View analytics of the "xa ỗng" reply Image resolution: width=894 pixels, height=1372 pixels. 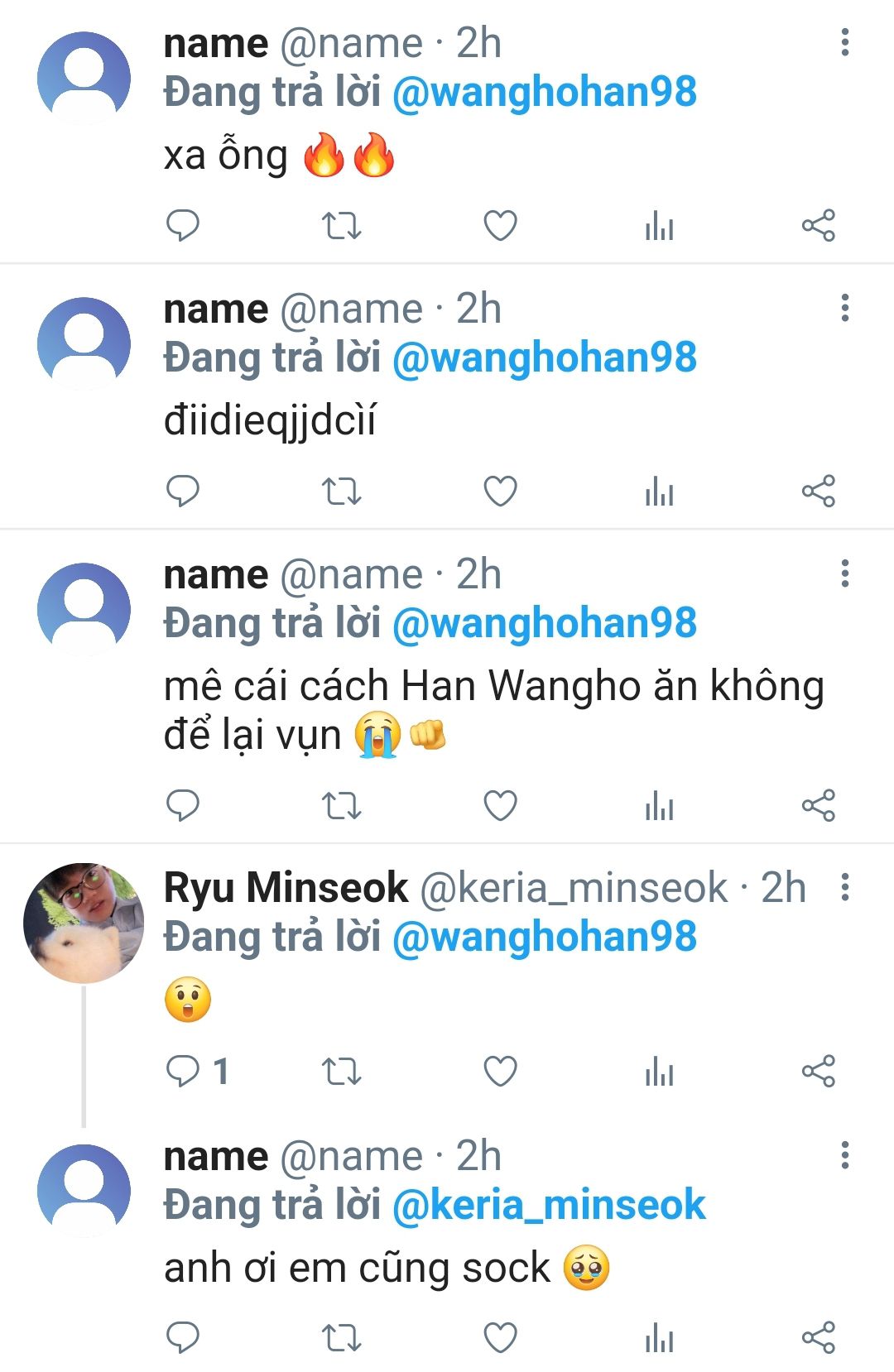(660, 225)
